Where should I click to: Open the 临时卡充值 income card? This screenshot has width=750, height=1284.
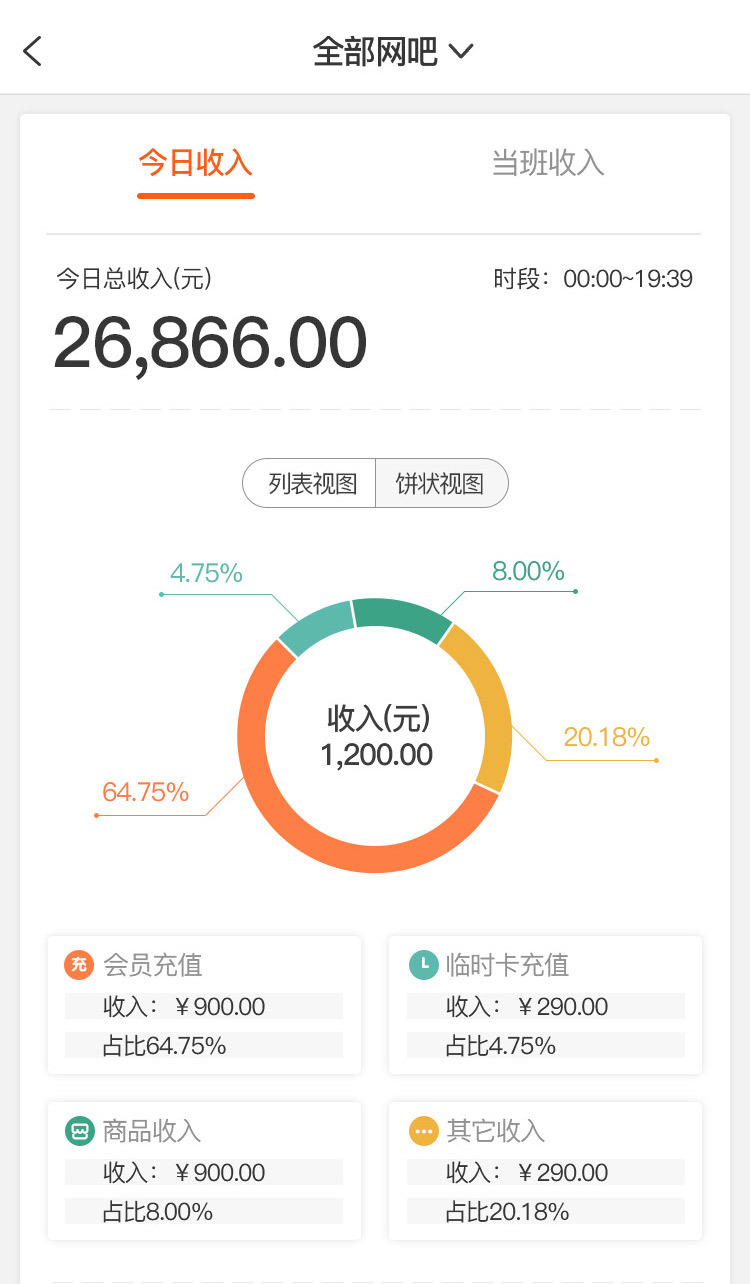point(545,1004)
